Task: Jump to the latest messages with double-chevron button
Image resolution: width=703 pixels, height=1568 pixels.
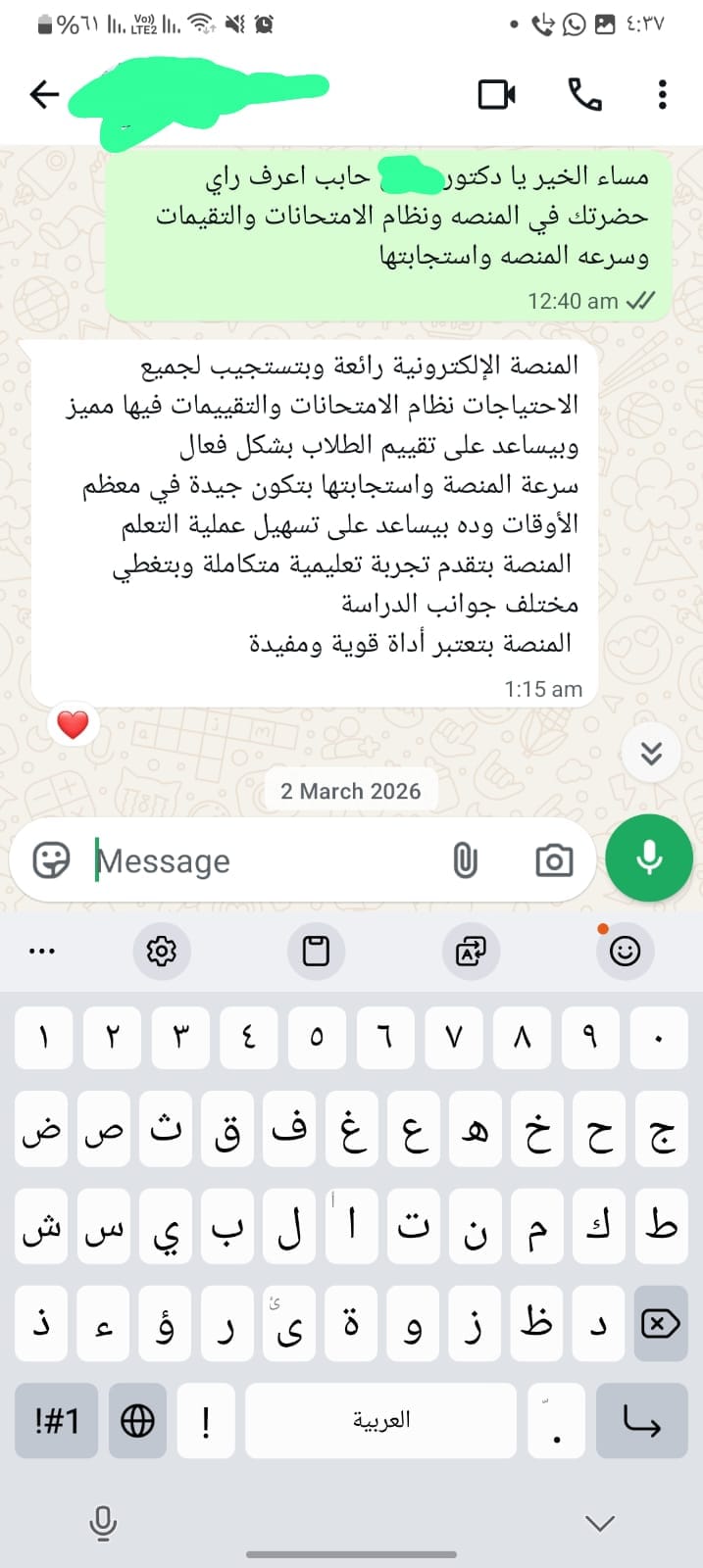Action: point(651,753)
